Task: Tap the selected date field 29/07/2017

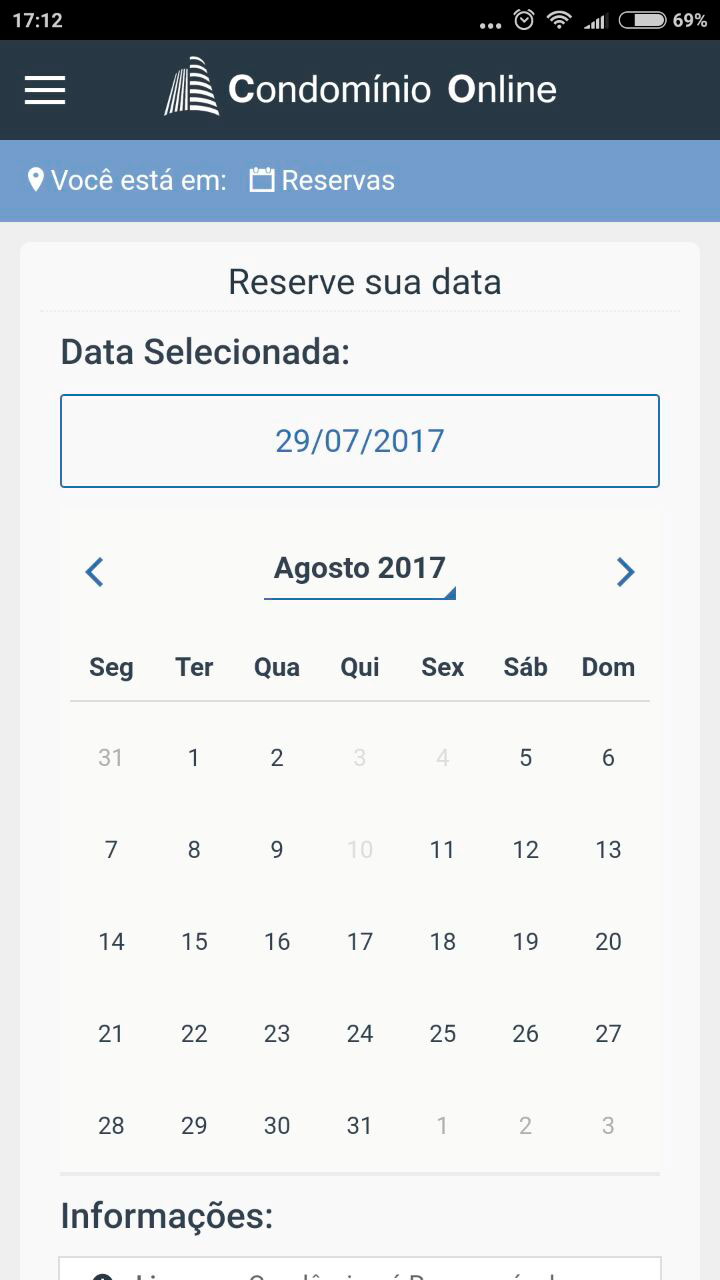Action: click(x=360, y=441)
